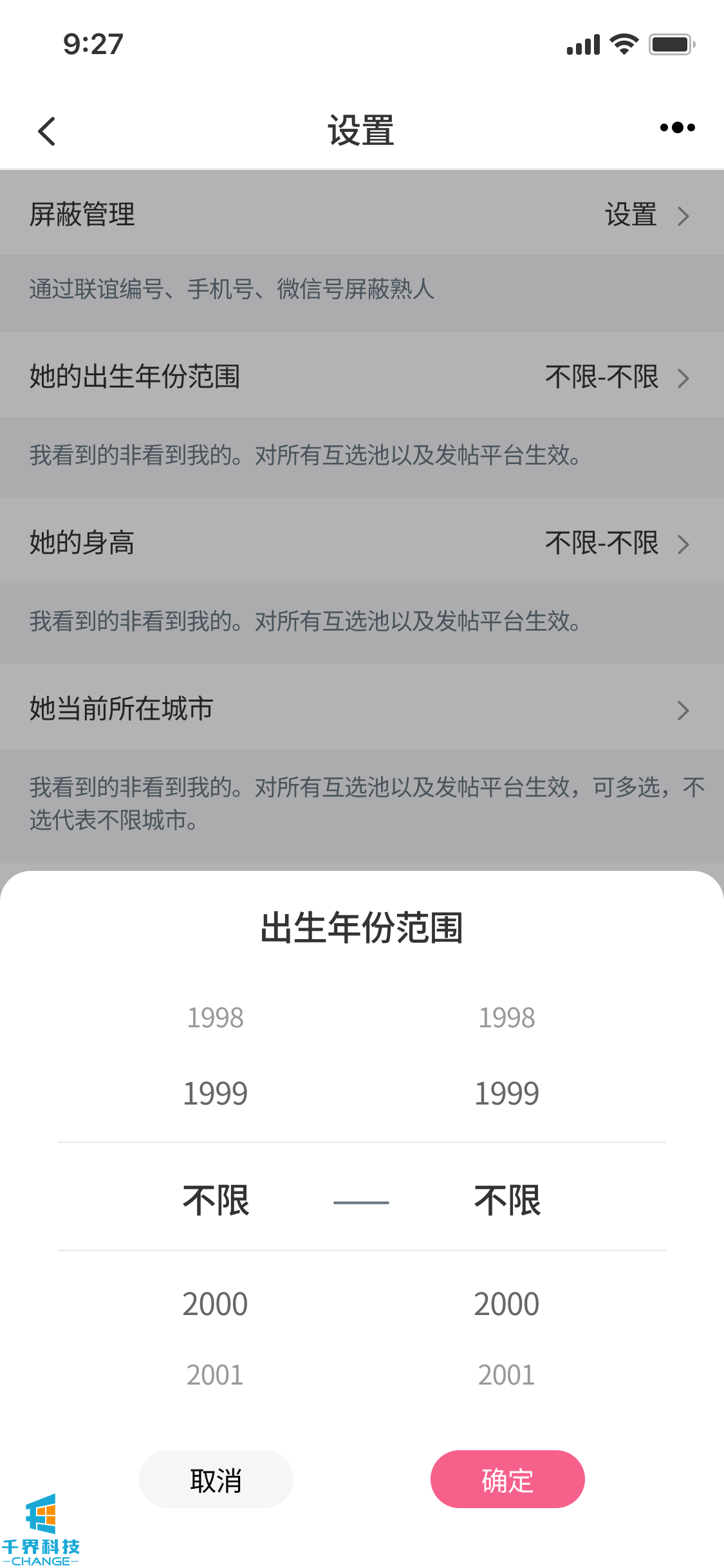
Task: Select 1999 as the start birth year
Action: point(216,1093)
